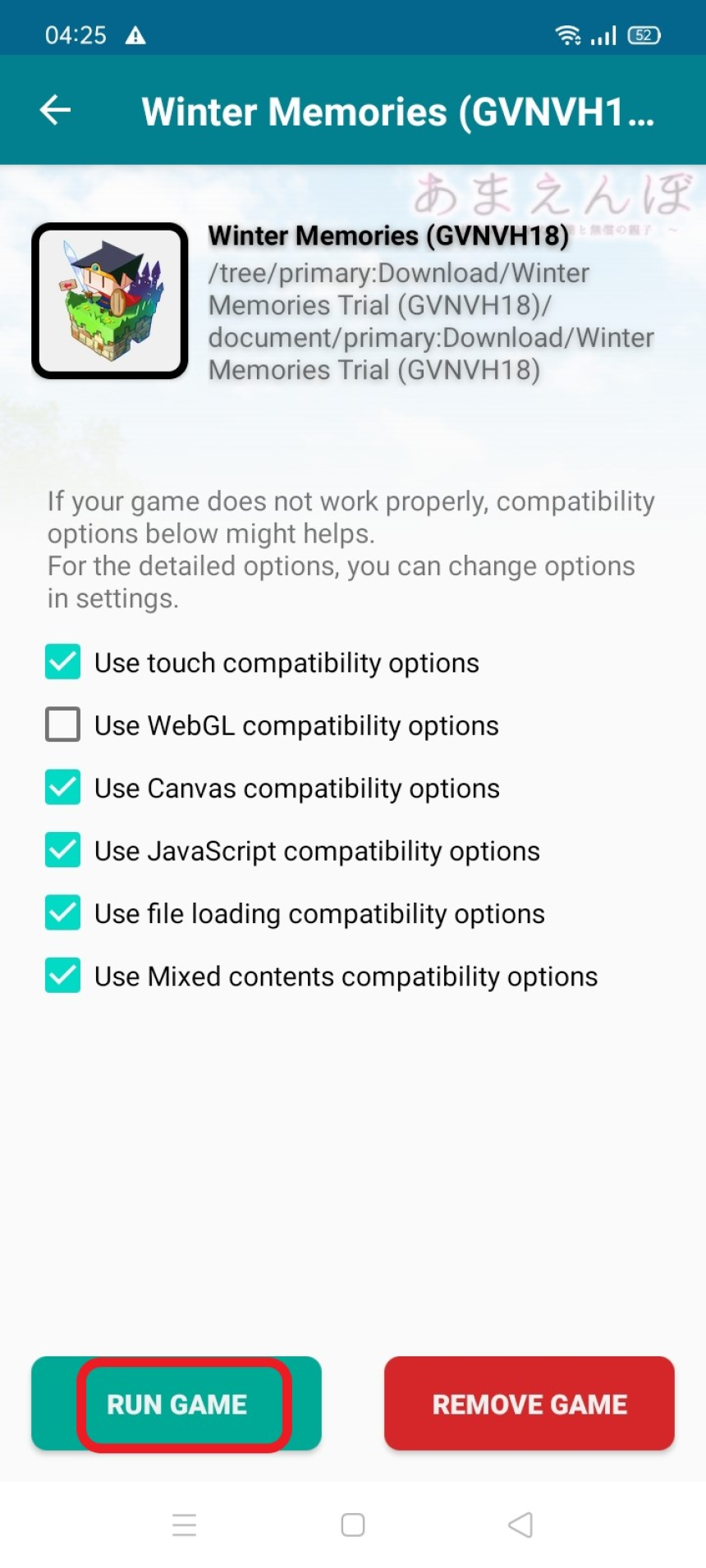Enable Use WebGL compatibility options
Image resolution: width=706 pixels, height=1568 pixels.
62,725
